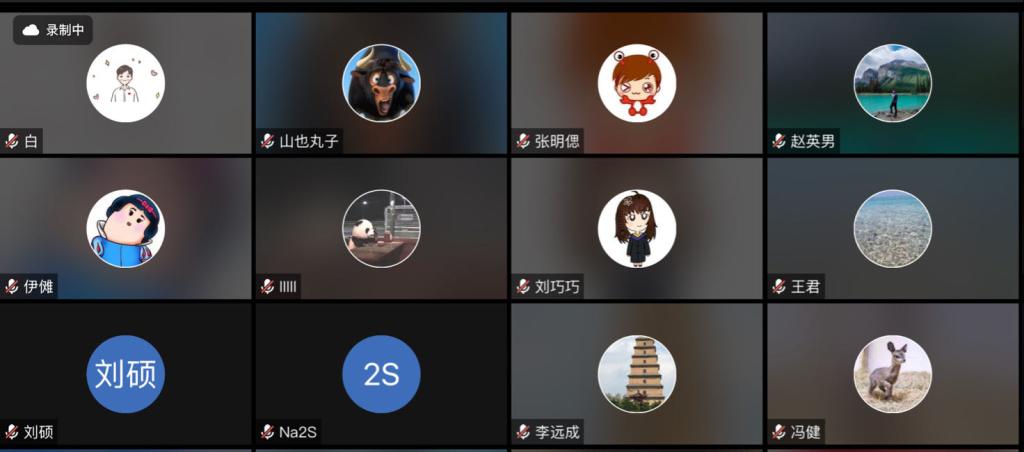Open the video tile of 山也丸子
Screen dimensions: 1024x452
(381, 84)
